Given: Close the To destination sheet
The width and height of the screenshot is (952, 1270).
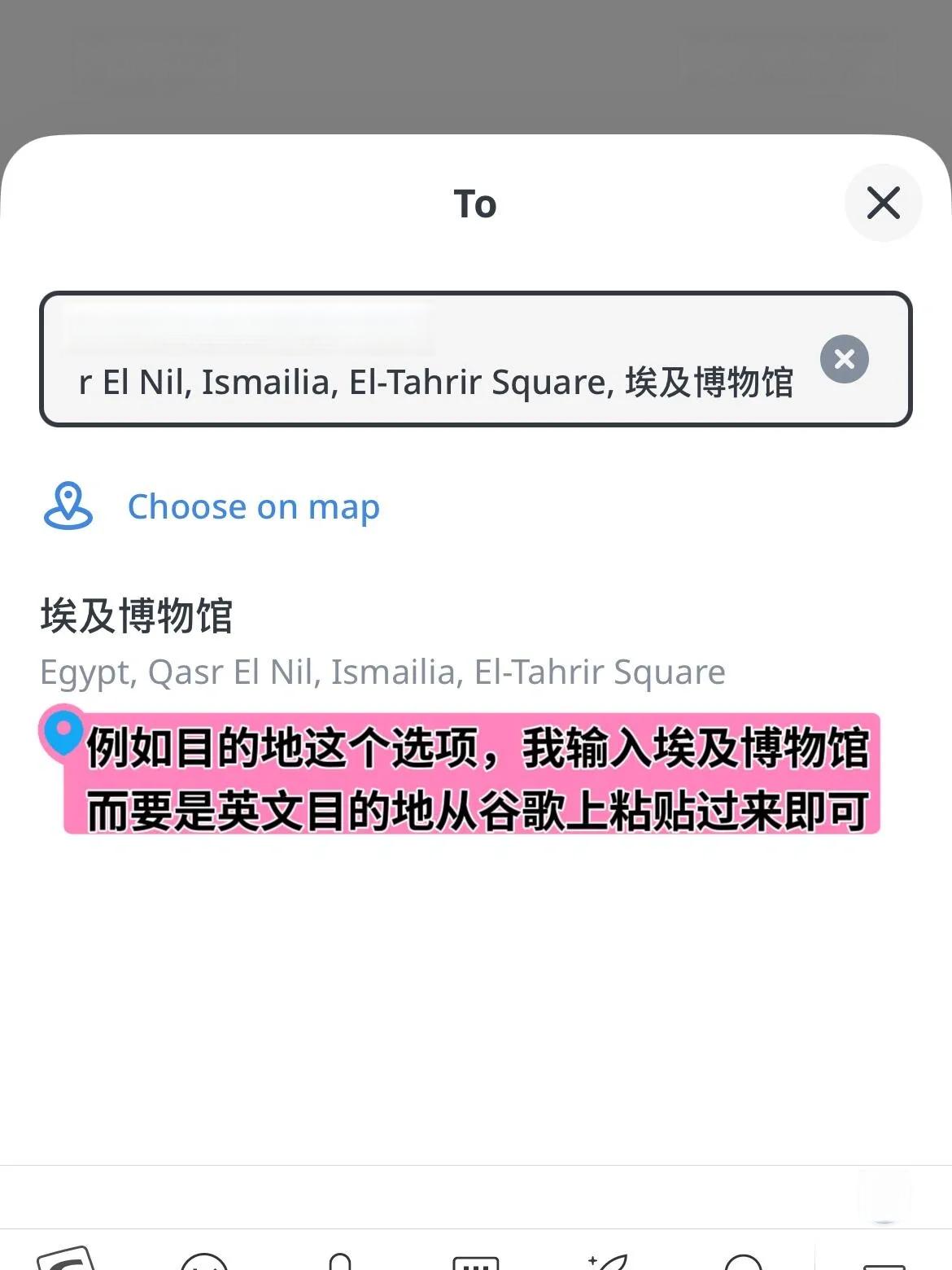Looking at the screenshot, I should coord(883,203).
